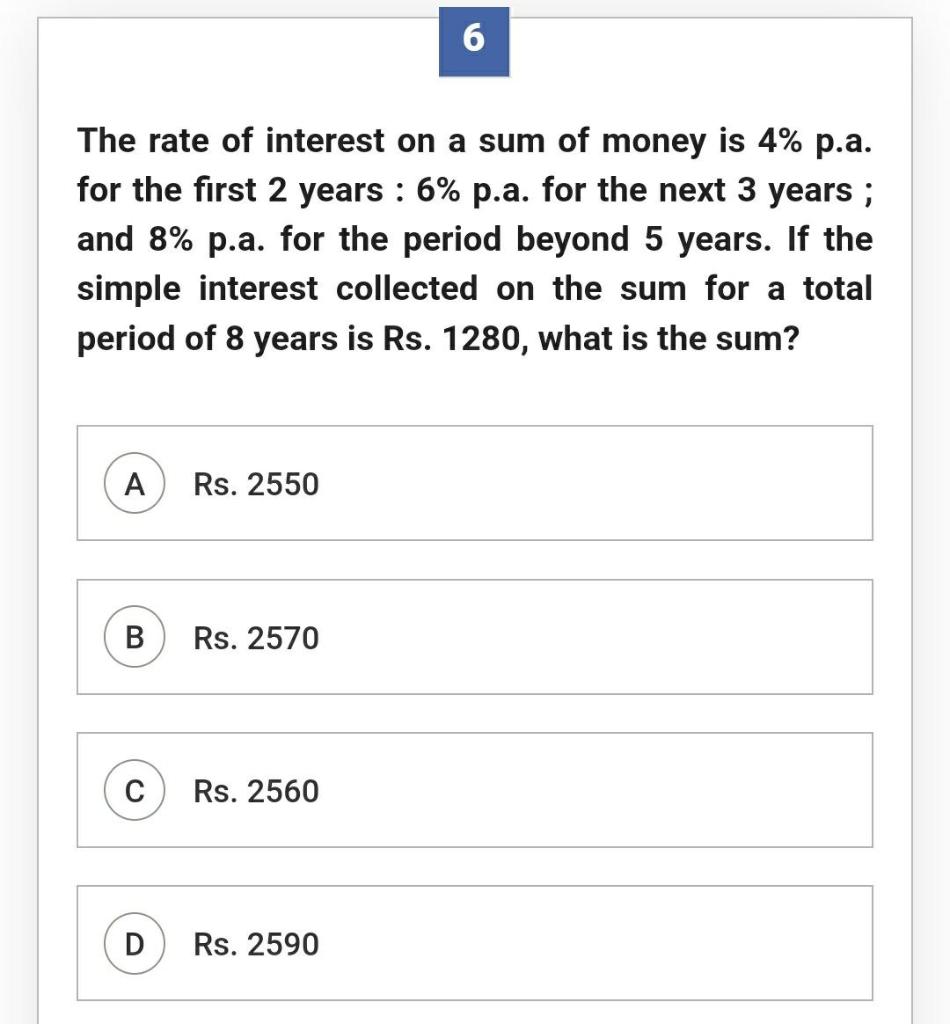
Task: Click the text label Rs. 2560
Action: coord(255,790)
